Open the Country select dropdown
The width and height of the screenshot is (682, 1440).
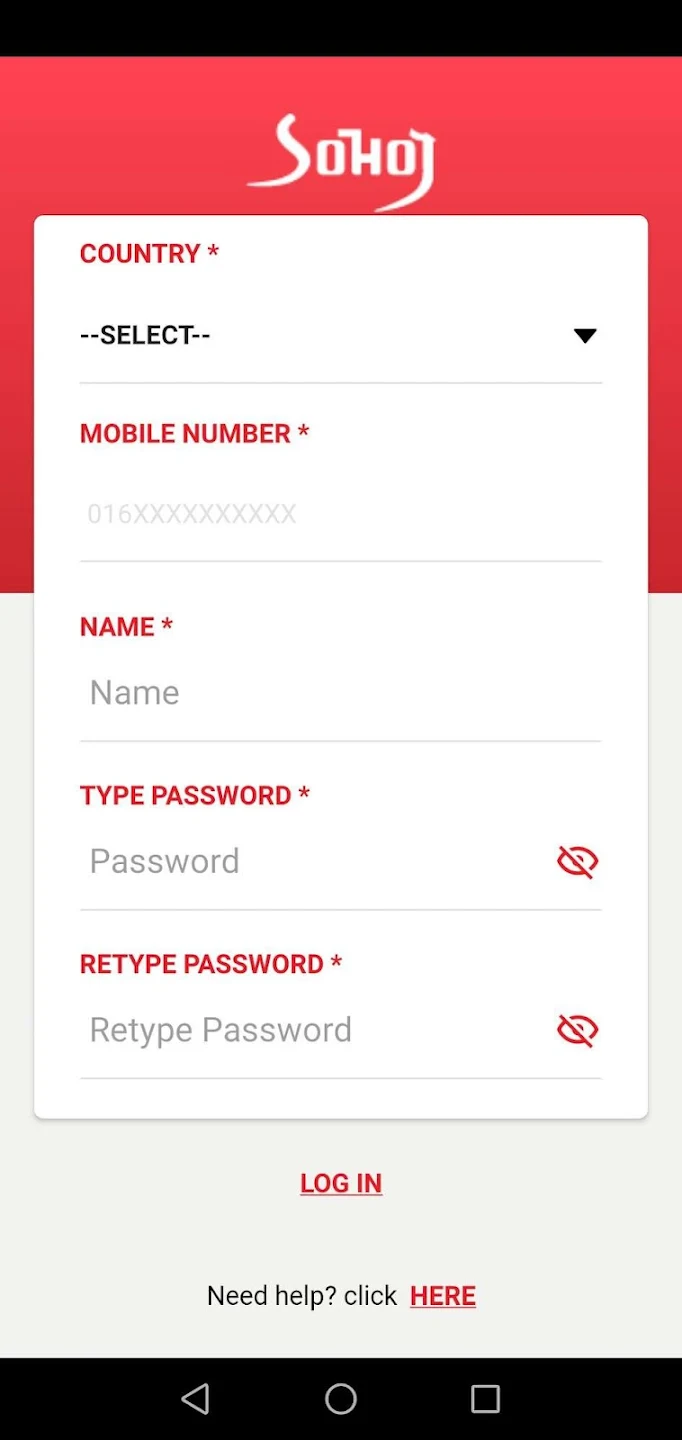(340, 335)
